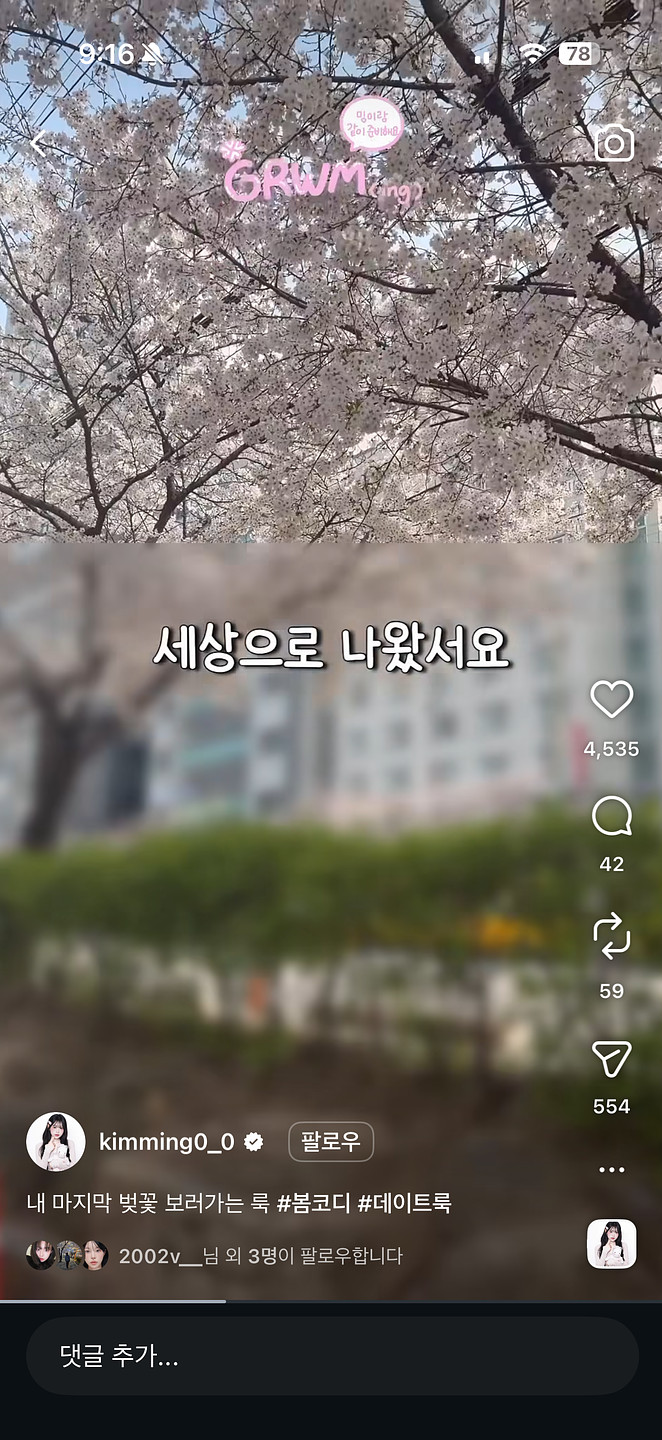Share this reel via the paper plane icon
This screenshot has height=1440, width=662.
[611, 1059]
